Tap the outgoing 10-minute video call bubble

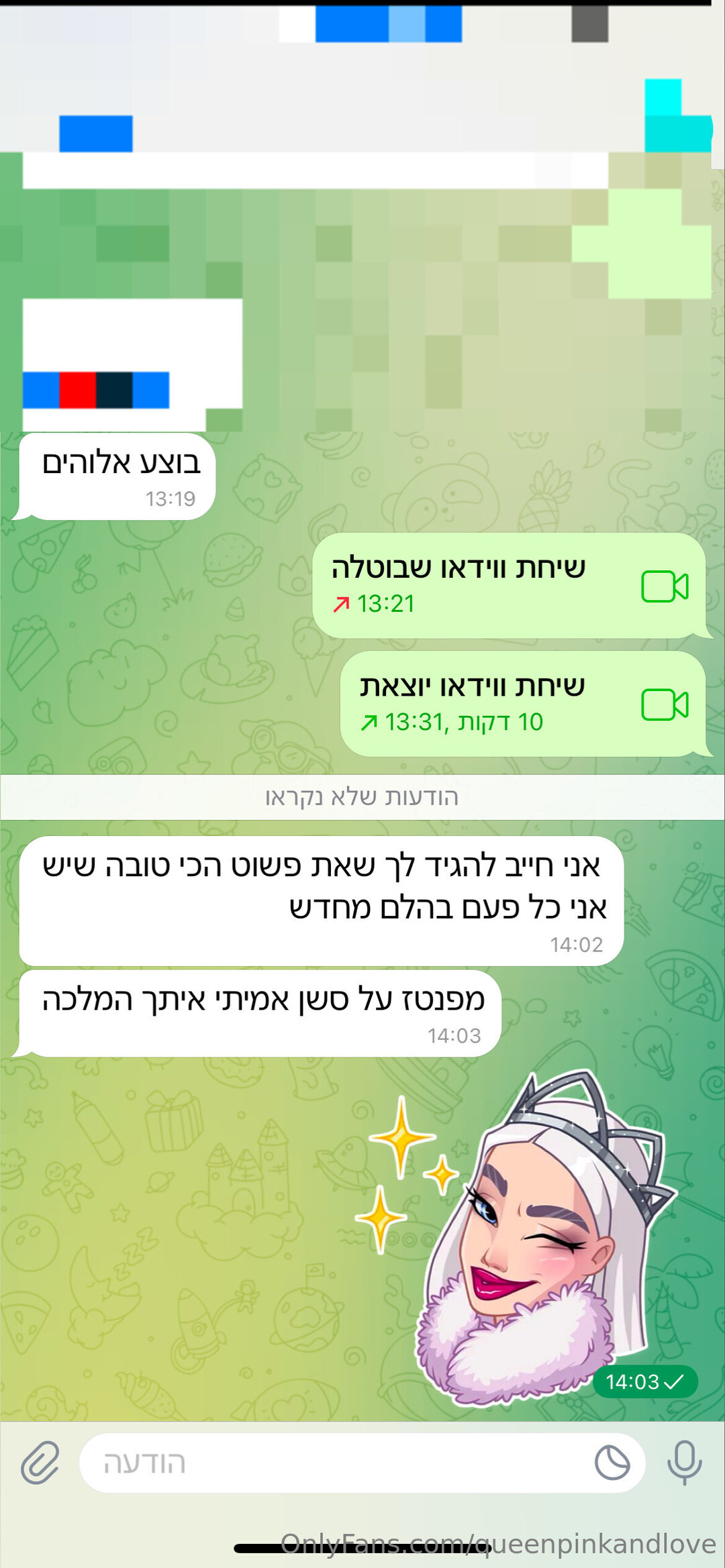[x=522, y=704]
